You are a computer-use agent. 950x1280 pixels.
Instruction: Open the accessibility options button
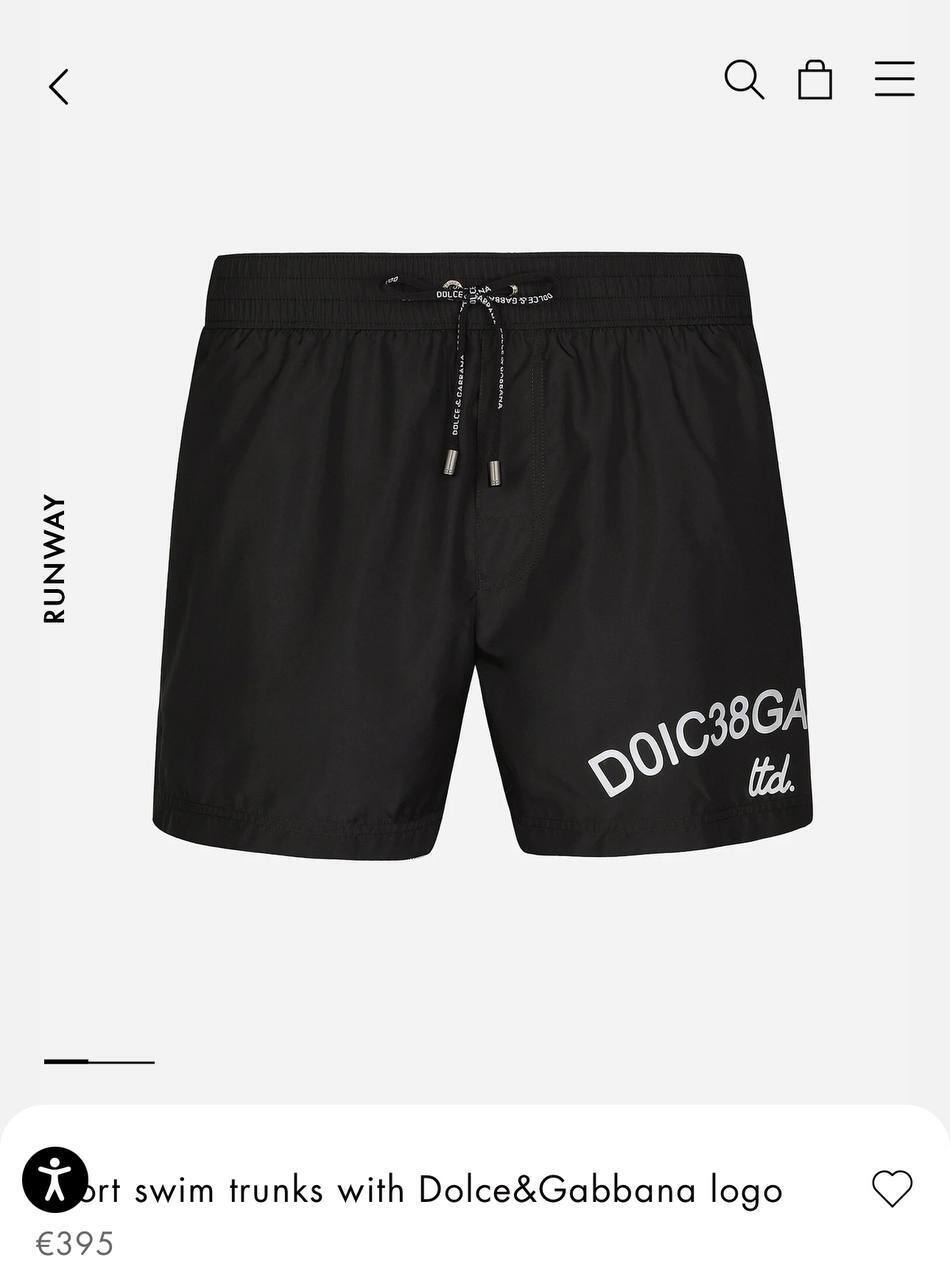[x=55, y=1180]
